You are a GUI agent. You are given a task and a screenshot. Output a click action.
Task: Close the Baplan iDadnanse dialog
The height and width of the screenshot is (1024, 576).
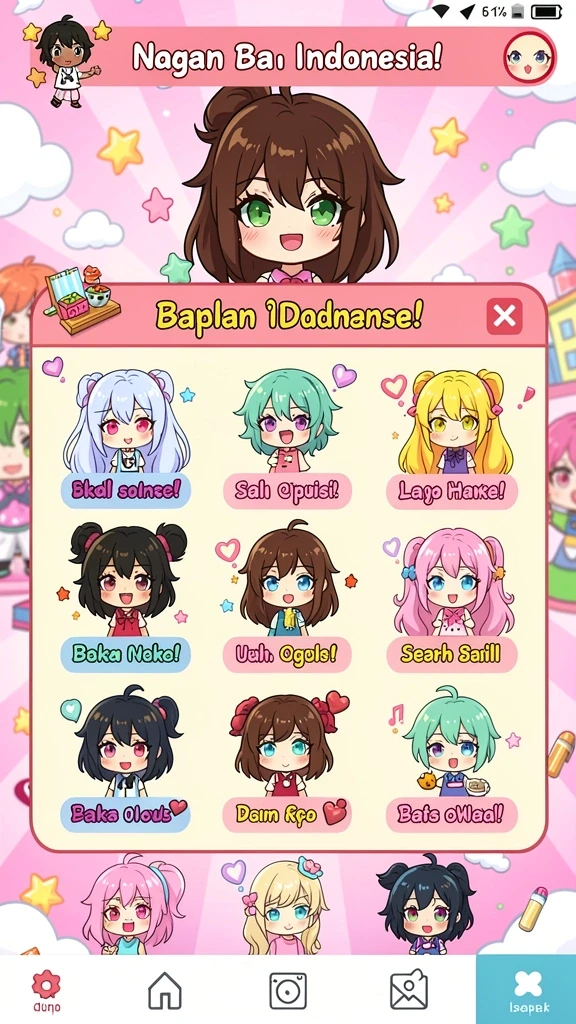coord(504,317)
